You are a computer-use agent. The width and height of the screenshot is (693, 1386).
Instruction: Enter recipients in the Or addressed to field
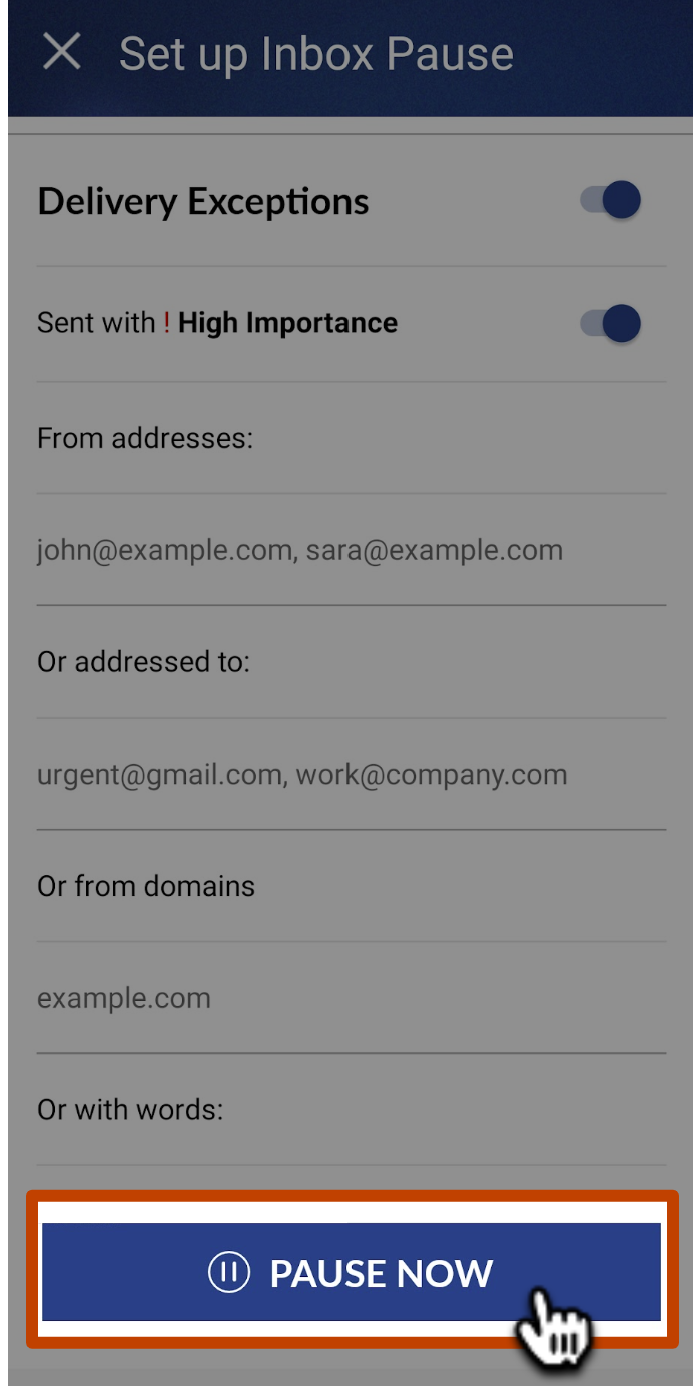(x=351, y=774)
